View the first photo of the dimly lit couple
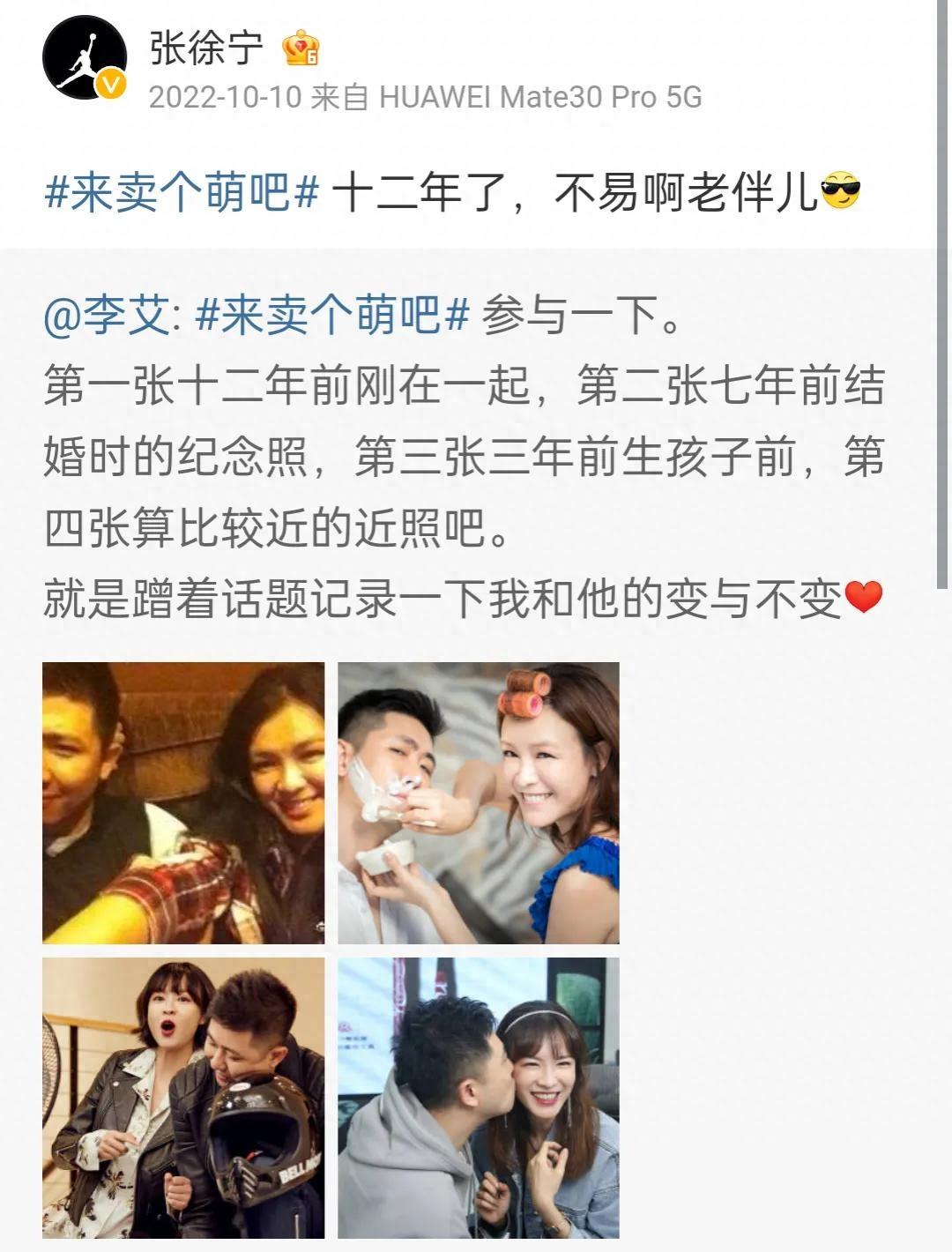 point(183,802)
